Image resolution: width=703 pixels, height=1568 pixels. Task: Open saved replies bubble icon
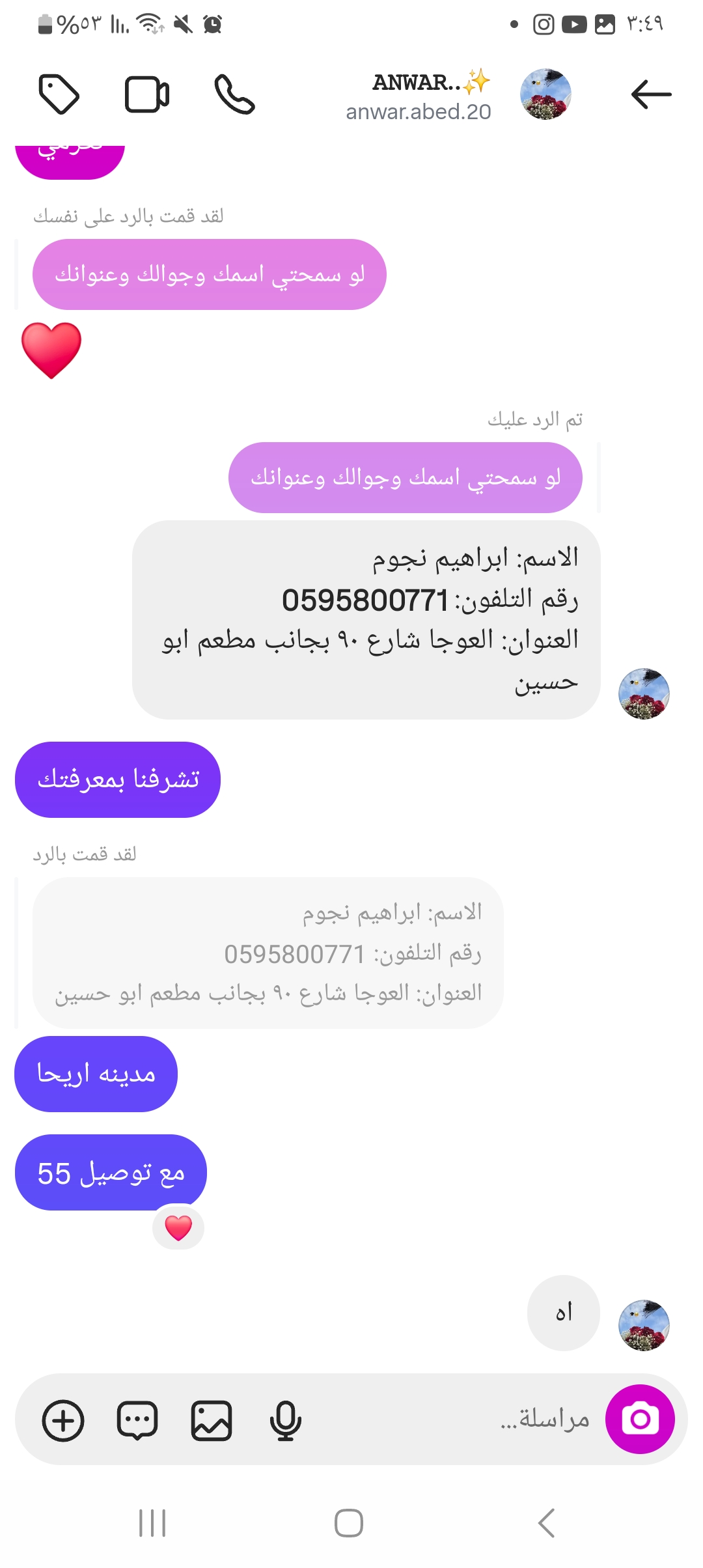point(137,1420)
